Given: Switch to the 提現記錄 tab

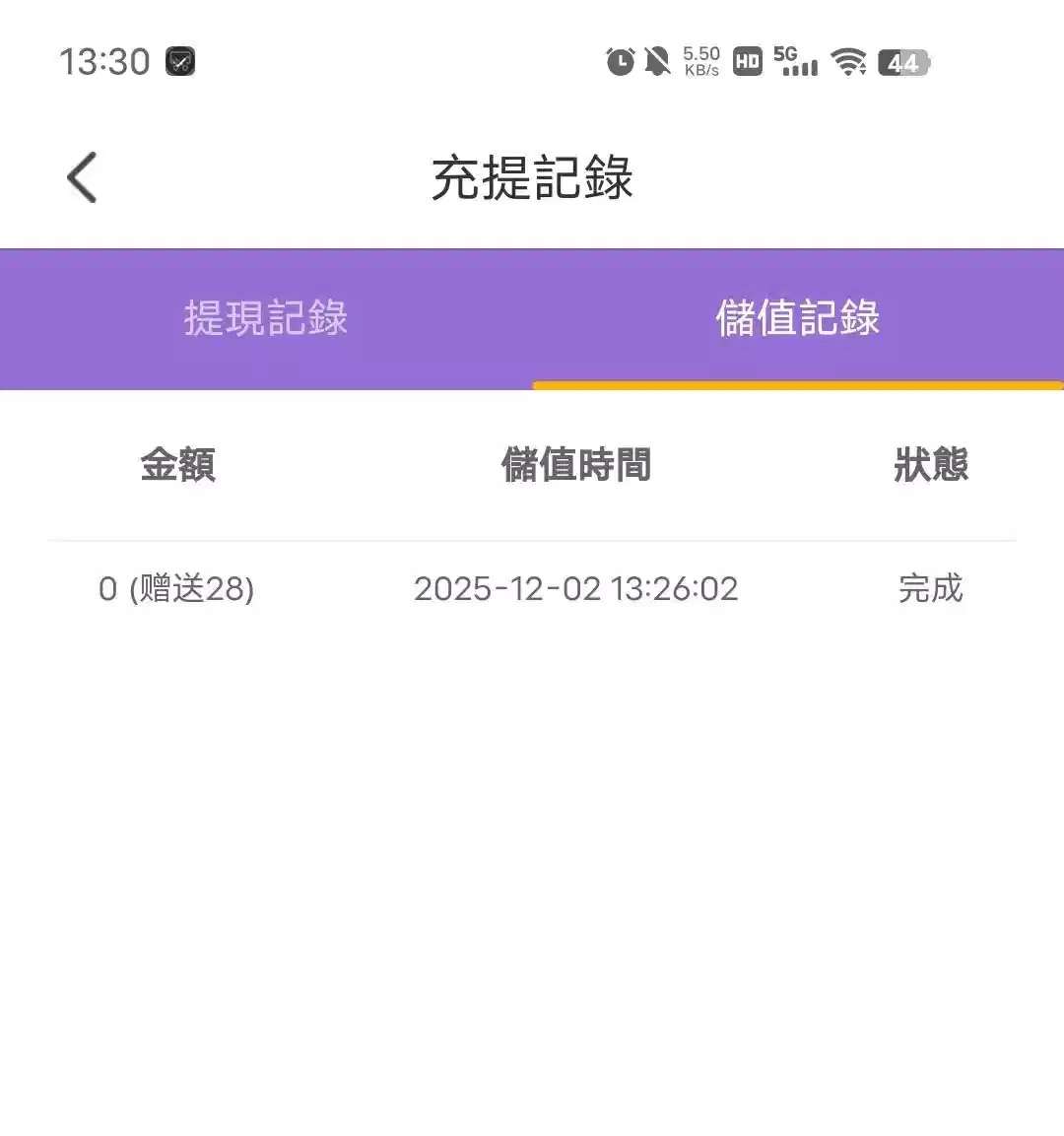Looking at the screenshot, I should pyautogui.click(x=266, y=318).
